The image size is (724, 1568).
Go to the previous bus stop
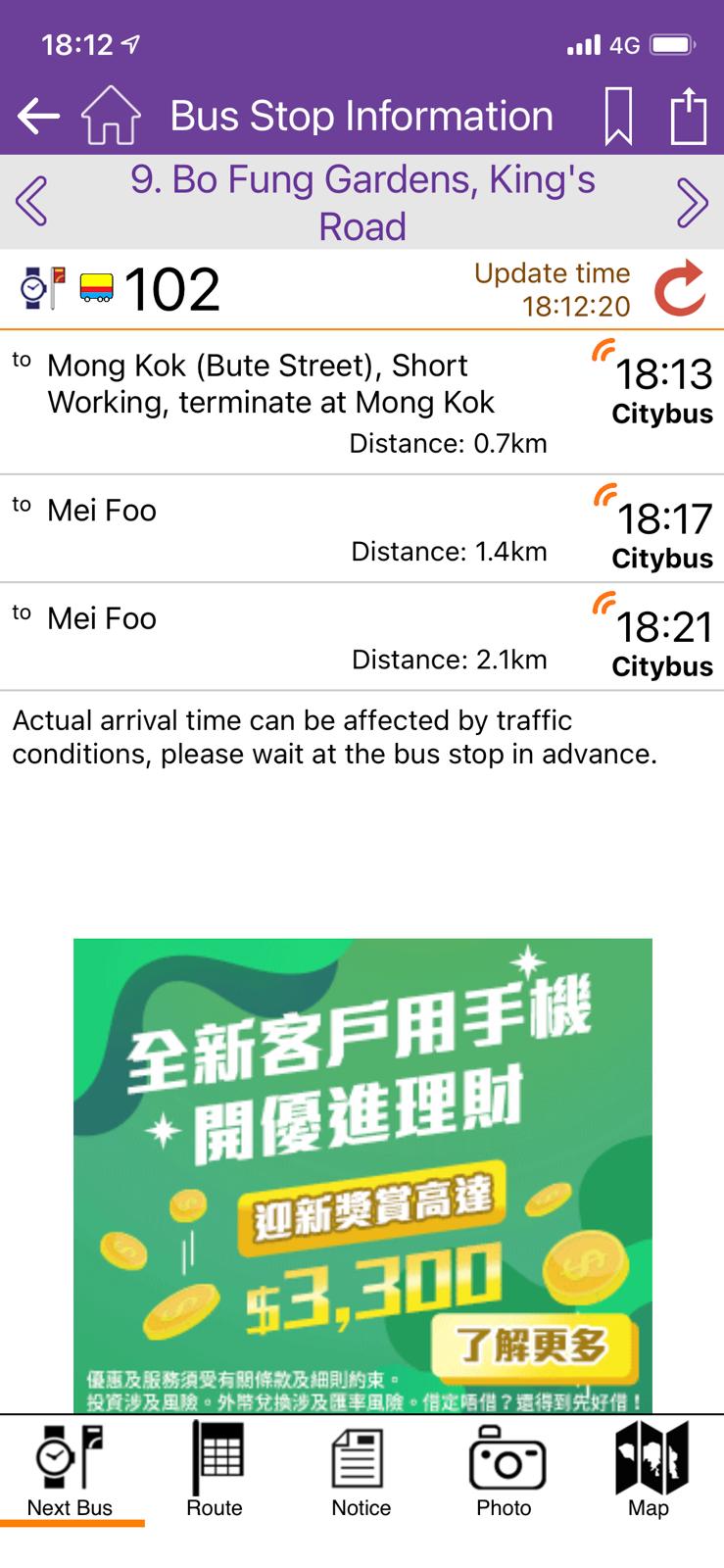point(31,201)
